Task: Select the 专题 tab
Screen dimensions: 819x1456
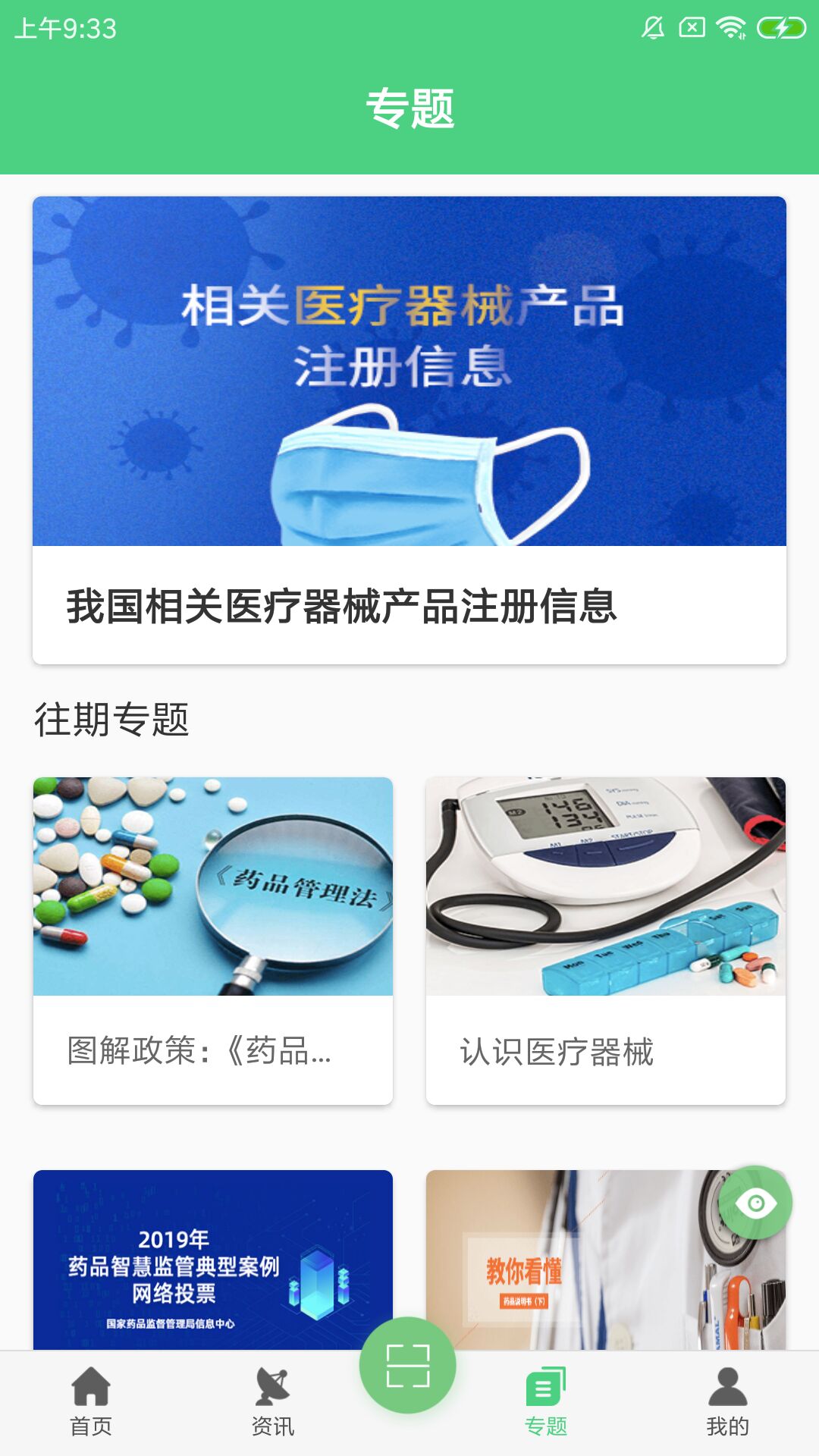Action: [546, 1401]
